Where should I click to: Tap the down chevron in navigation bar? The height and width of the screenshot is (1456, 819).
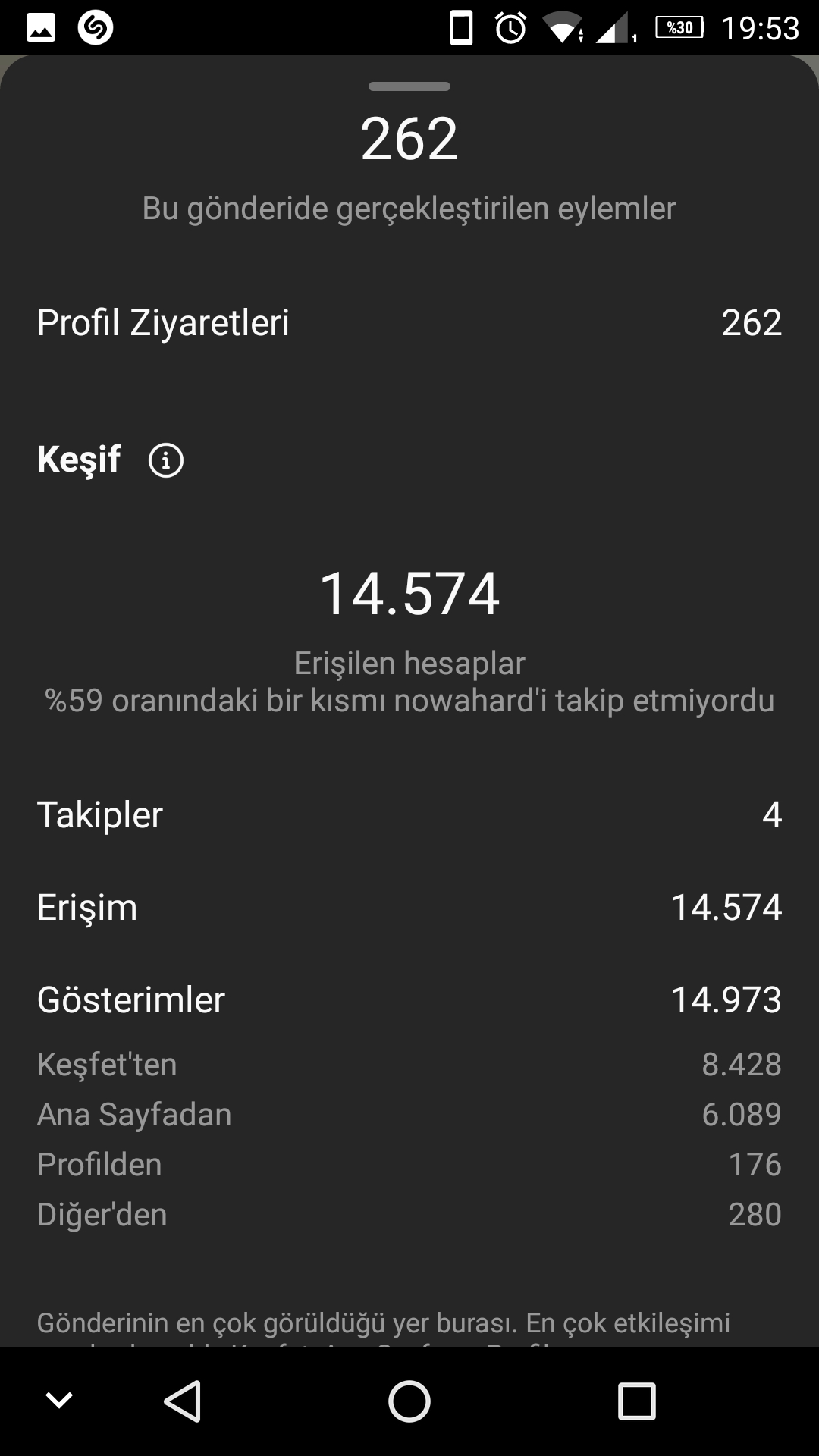coord(59,1400)
